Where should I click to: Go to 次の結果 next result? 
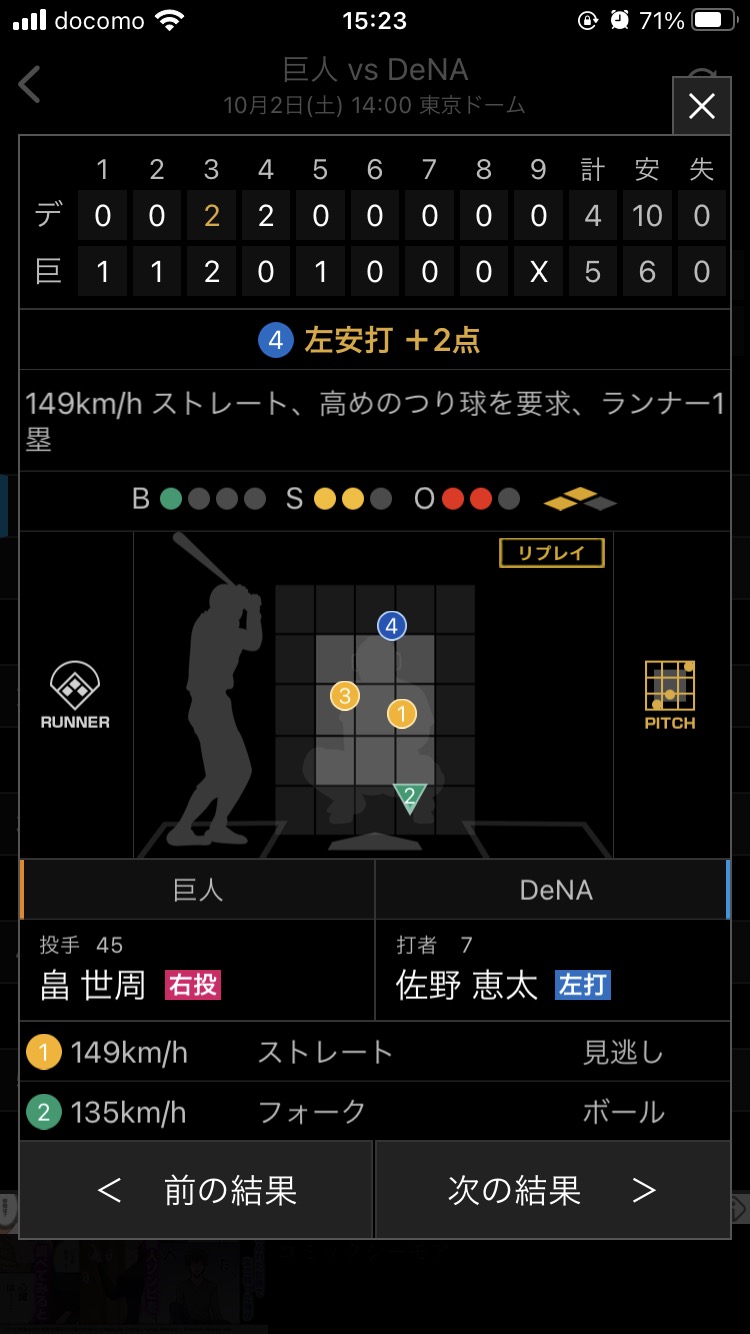[x=553, y=1190]
